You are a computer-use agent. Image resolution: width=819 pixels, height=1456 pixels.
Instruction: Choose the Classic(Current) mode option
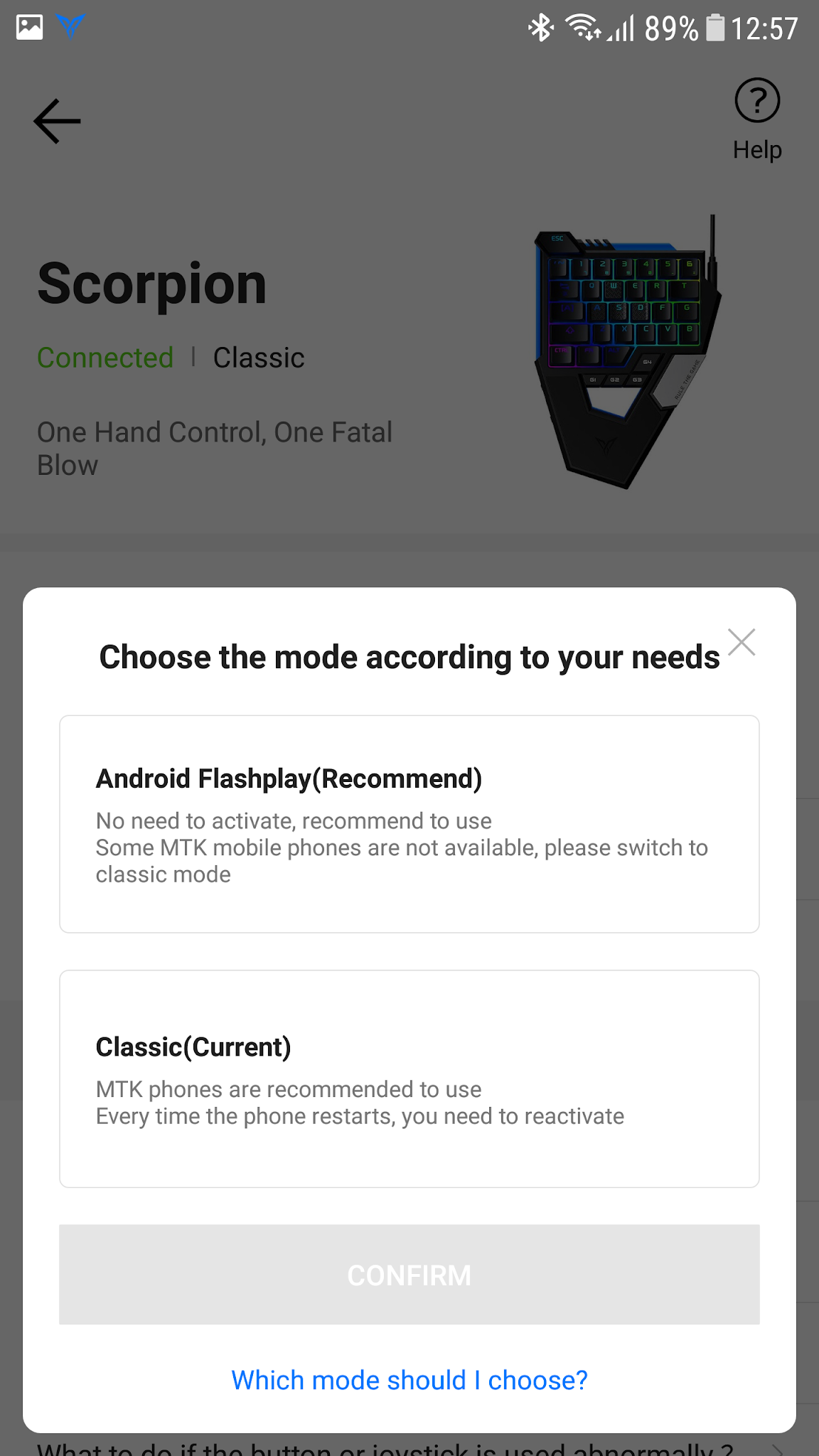409,1078
